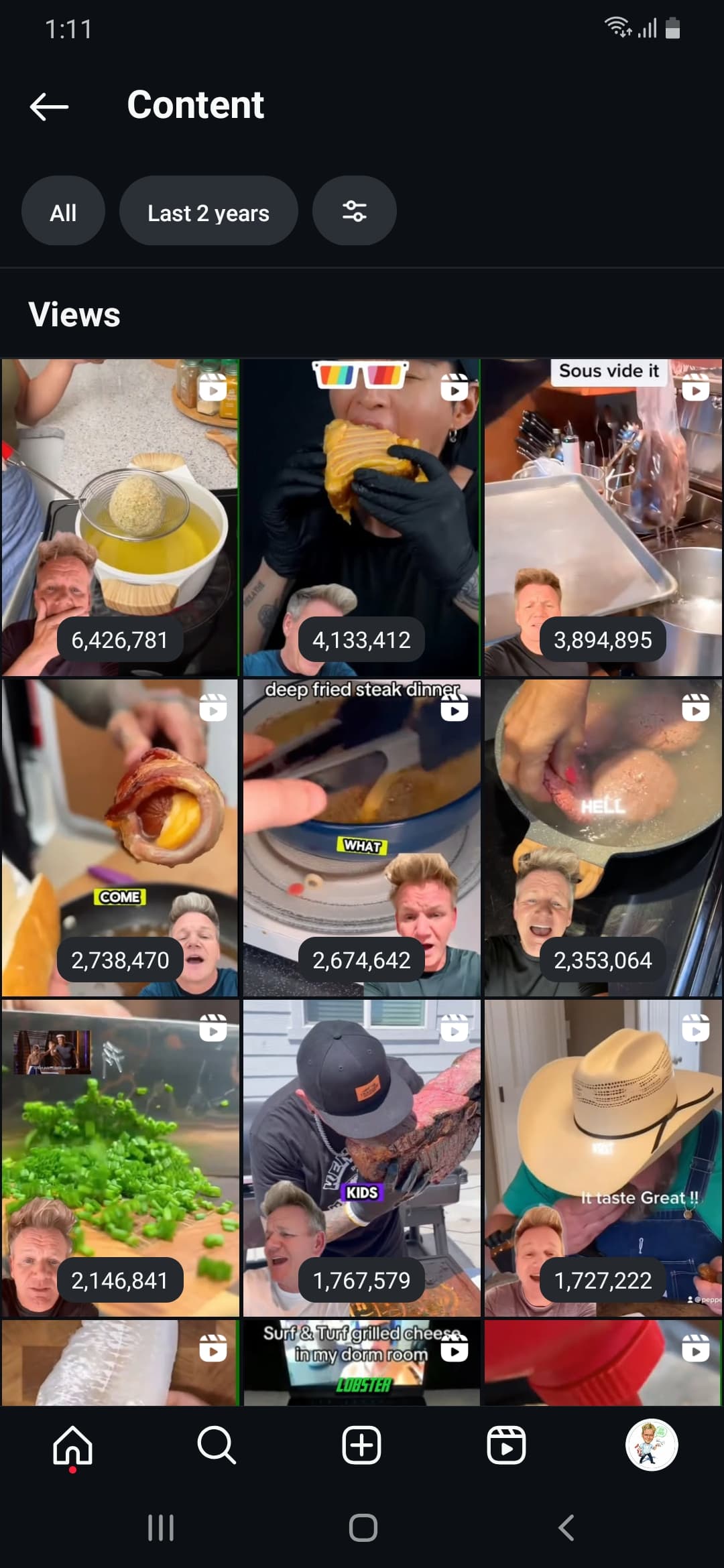
Task: Open the deep fried steak dinner reel
Action: pos(361,838)
